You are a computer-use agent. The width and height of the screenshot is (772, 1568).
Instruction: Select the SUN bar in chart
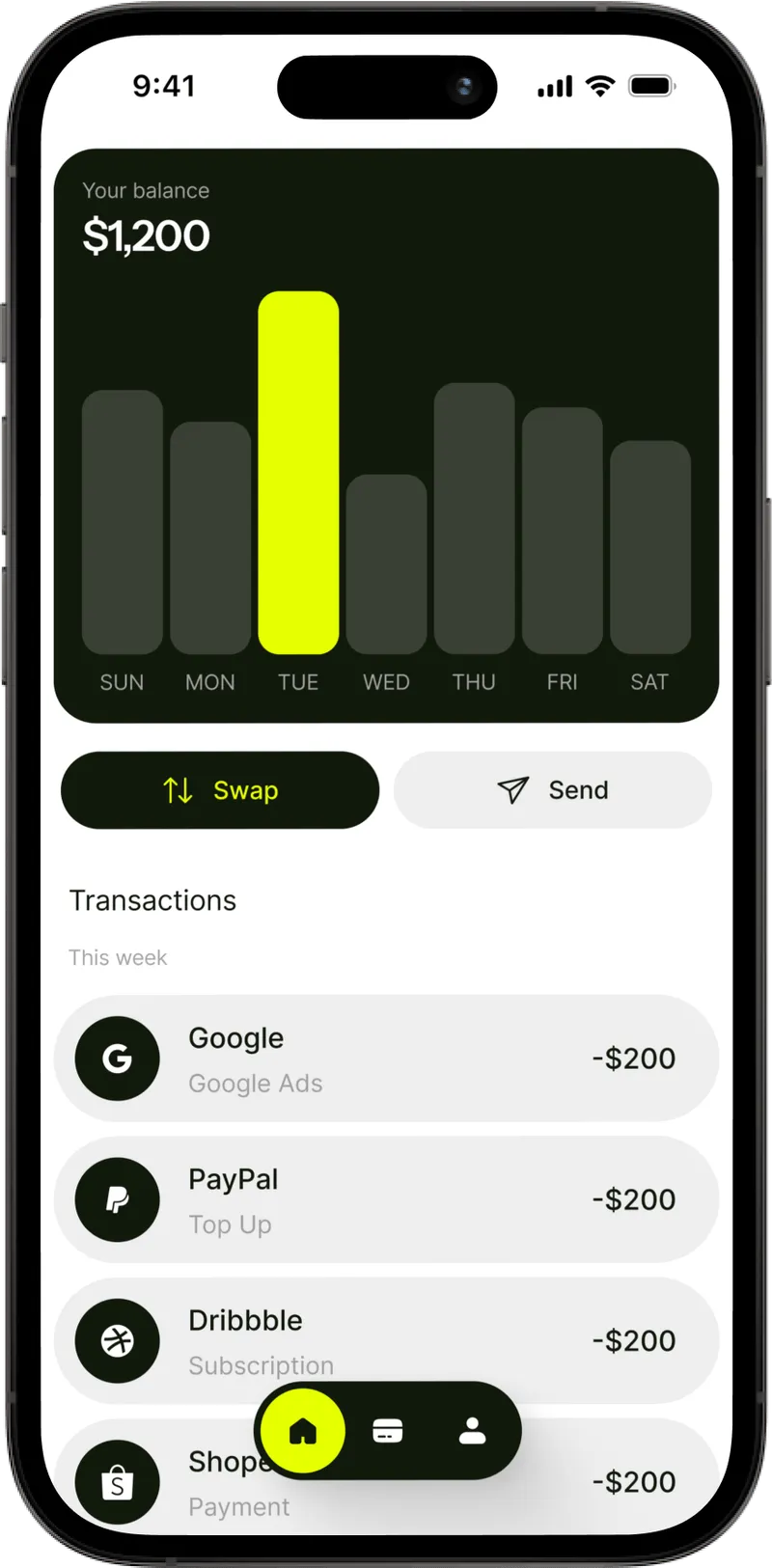(123, 522)
